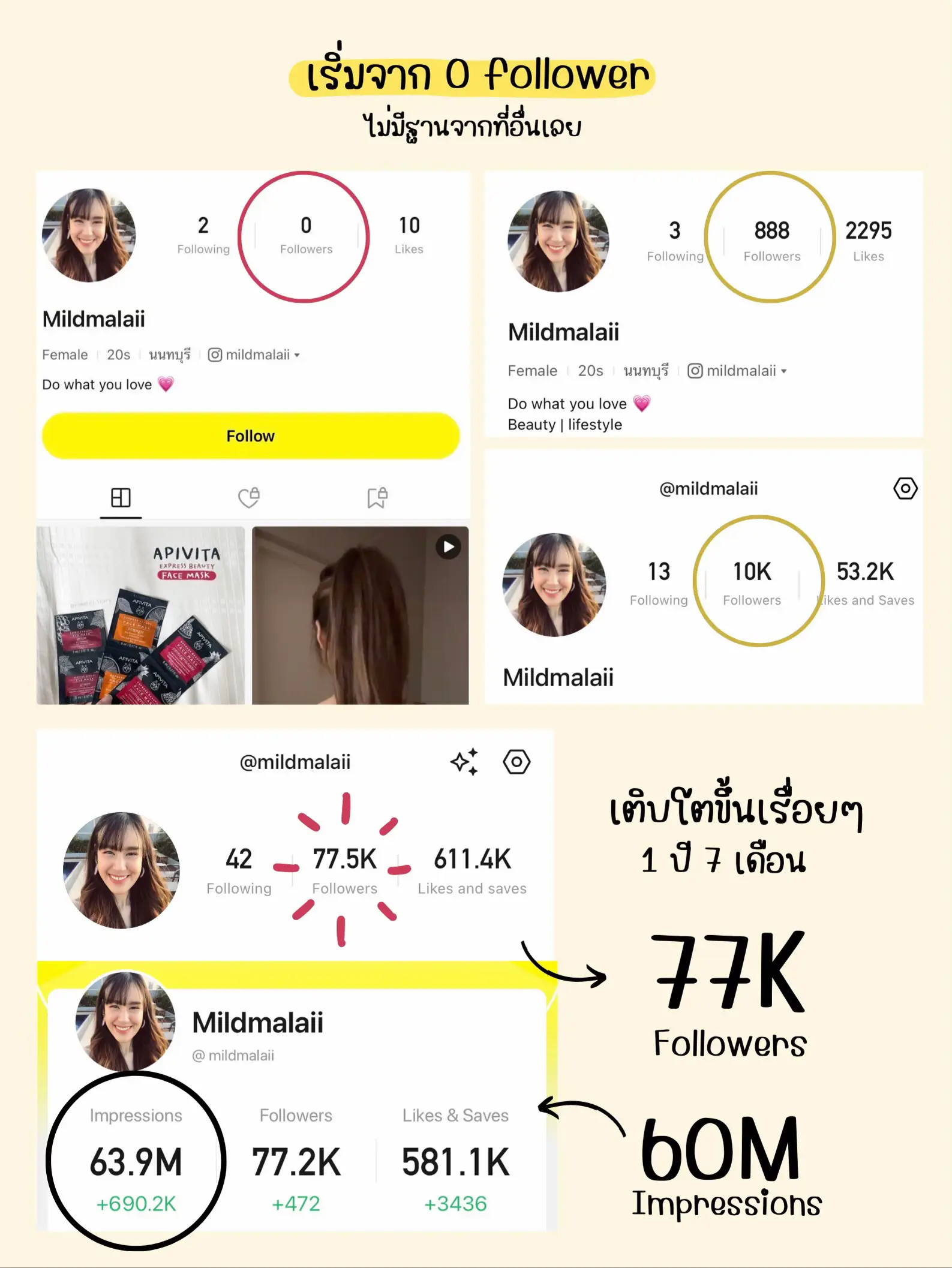952x1268 pixels.
Task: Open the saved posts bookmark icon
Action: [x=378, y=497]
